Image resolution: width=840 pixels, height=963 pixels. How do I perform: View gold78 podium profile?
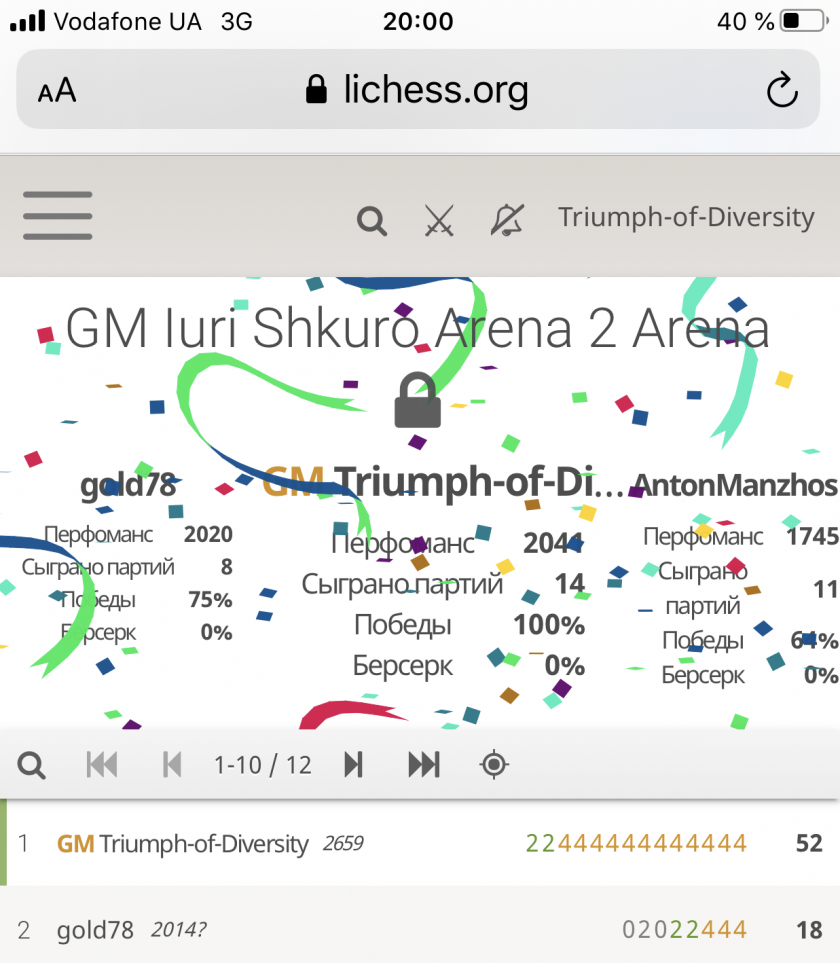pyautogui.click(x=128, y=487)
